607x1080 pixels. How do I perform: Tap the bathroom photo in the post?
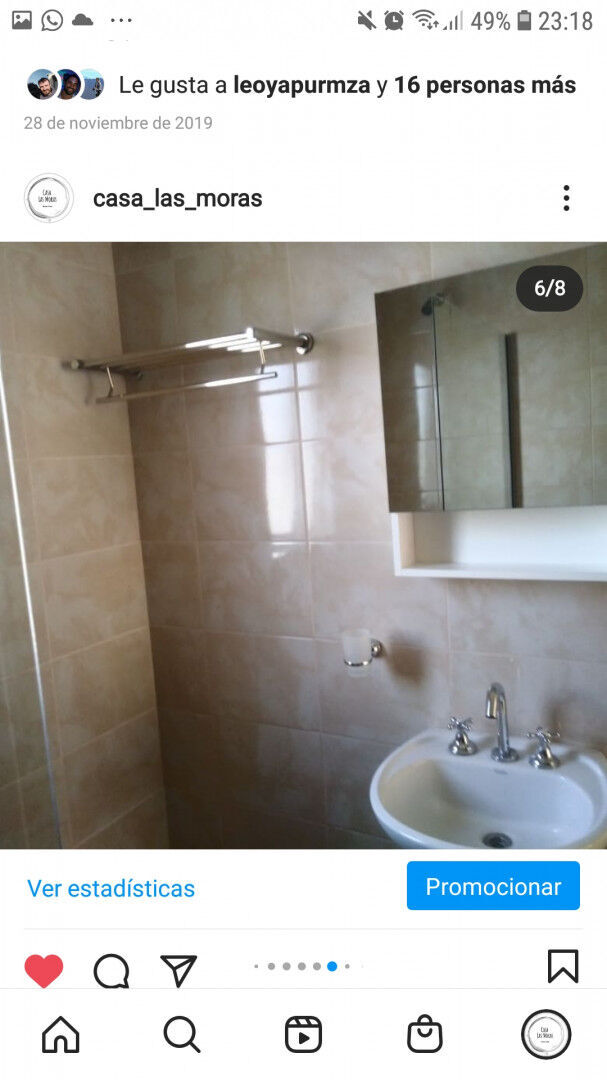point(303,545)
